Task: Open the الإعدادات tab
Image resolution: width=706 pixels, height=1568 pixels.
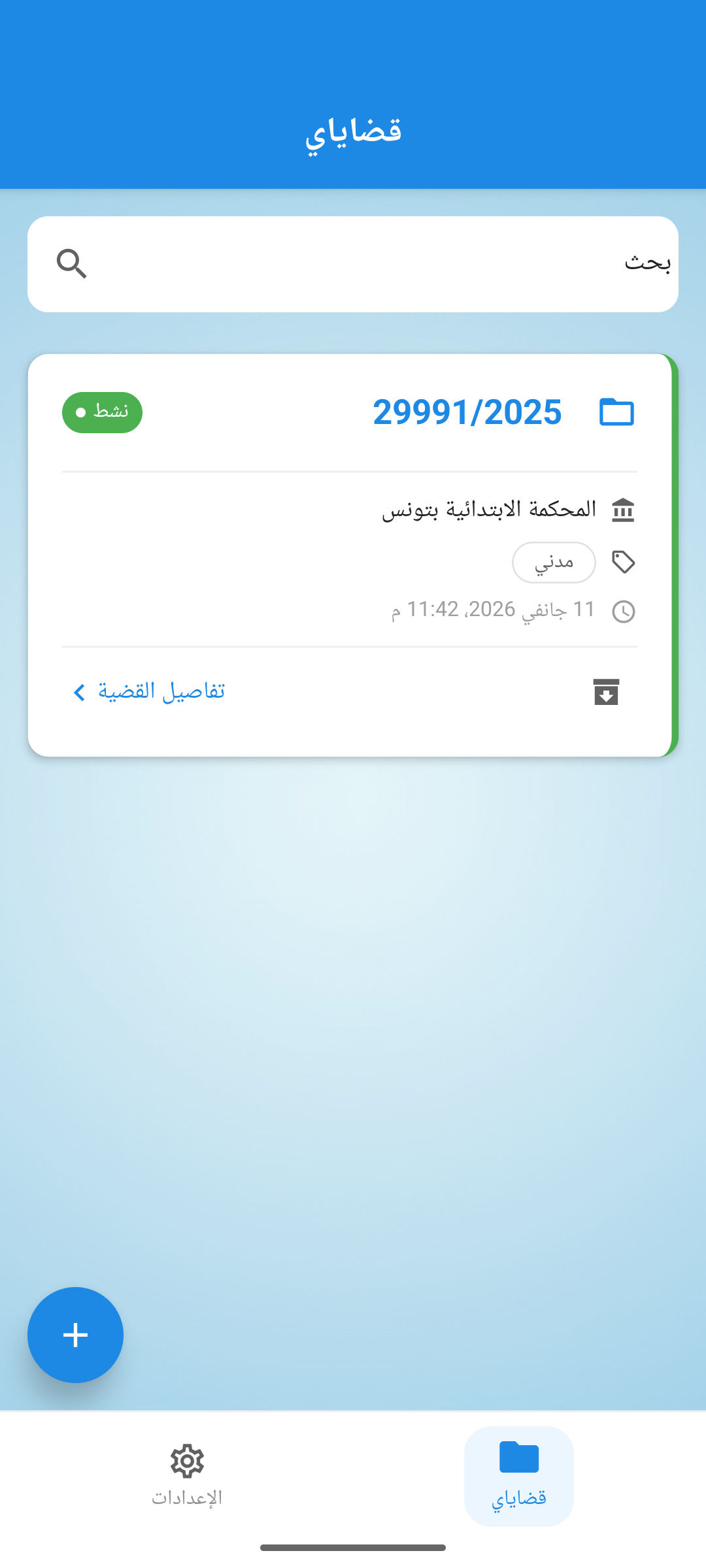Action: pos(188,1483)
